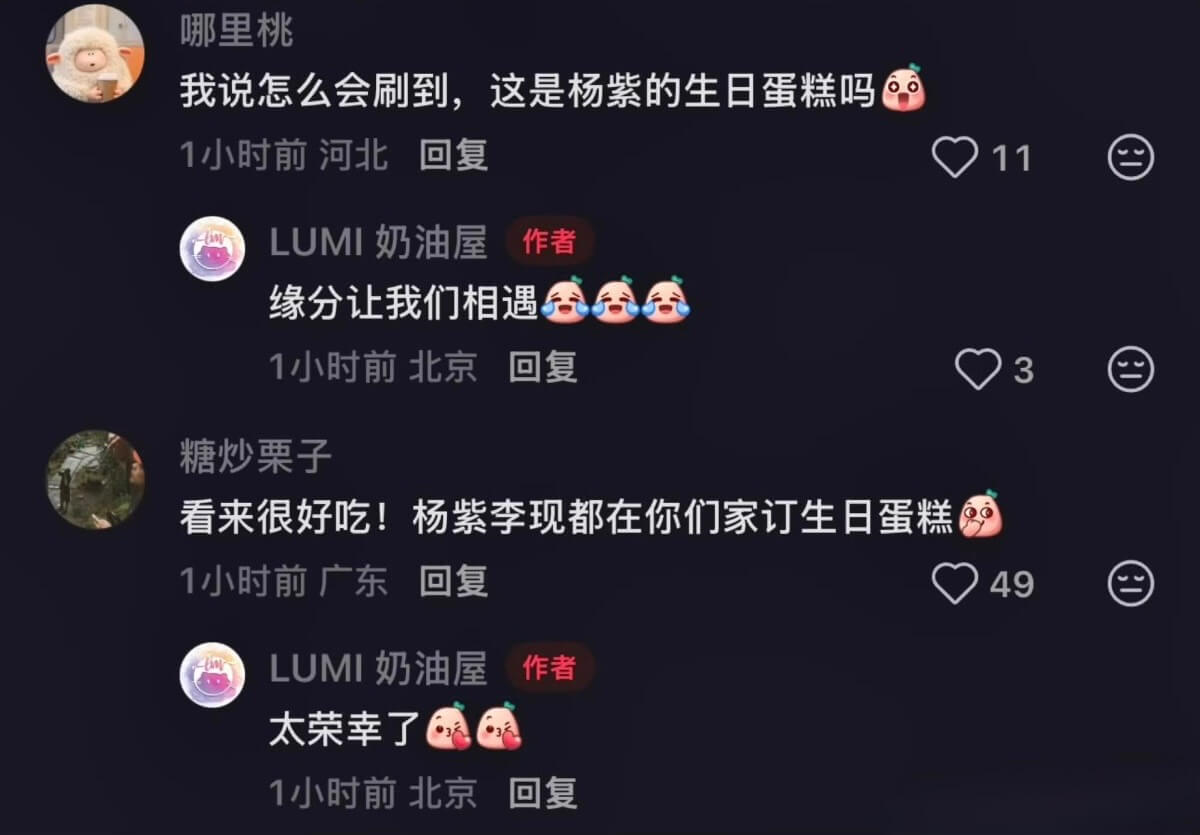
Task: Reply to LUMI 奶油屋's 太荣幸了 comment
Action: pos(543,793)
